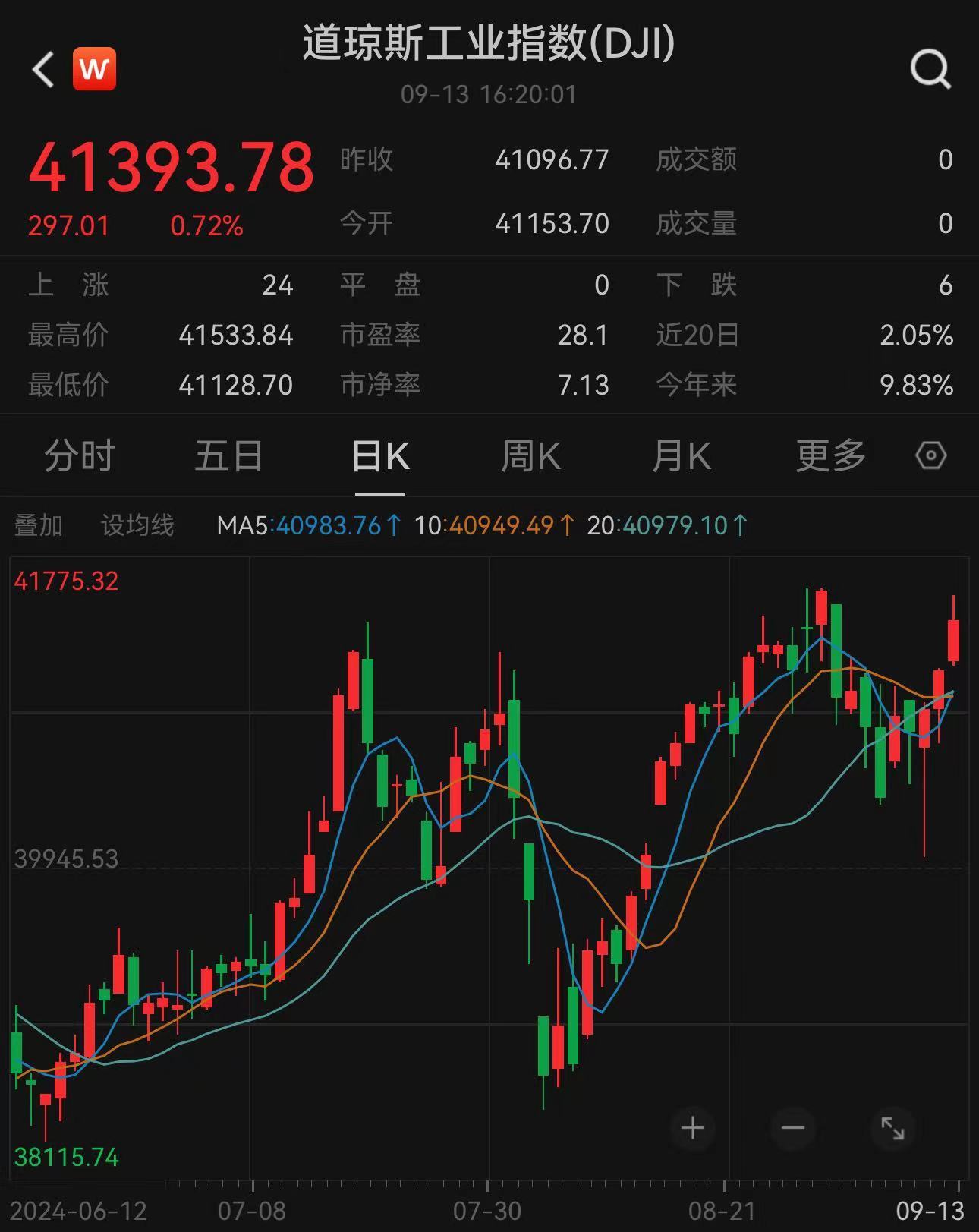Tap the red W badge icon
The width and height of the screenshot is (979, 1232).
point(94,69)
